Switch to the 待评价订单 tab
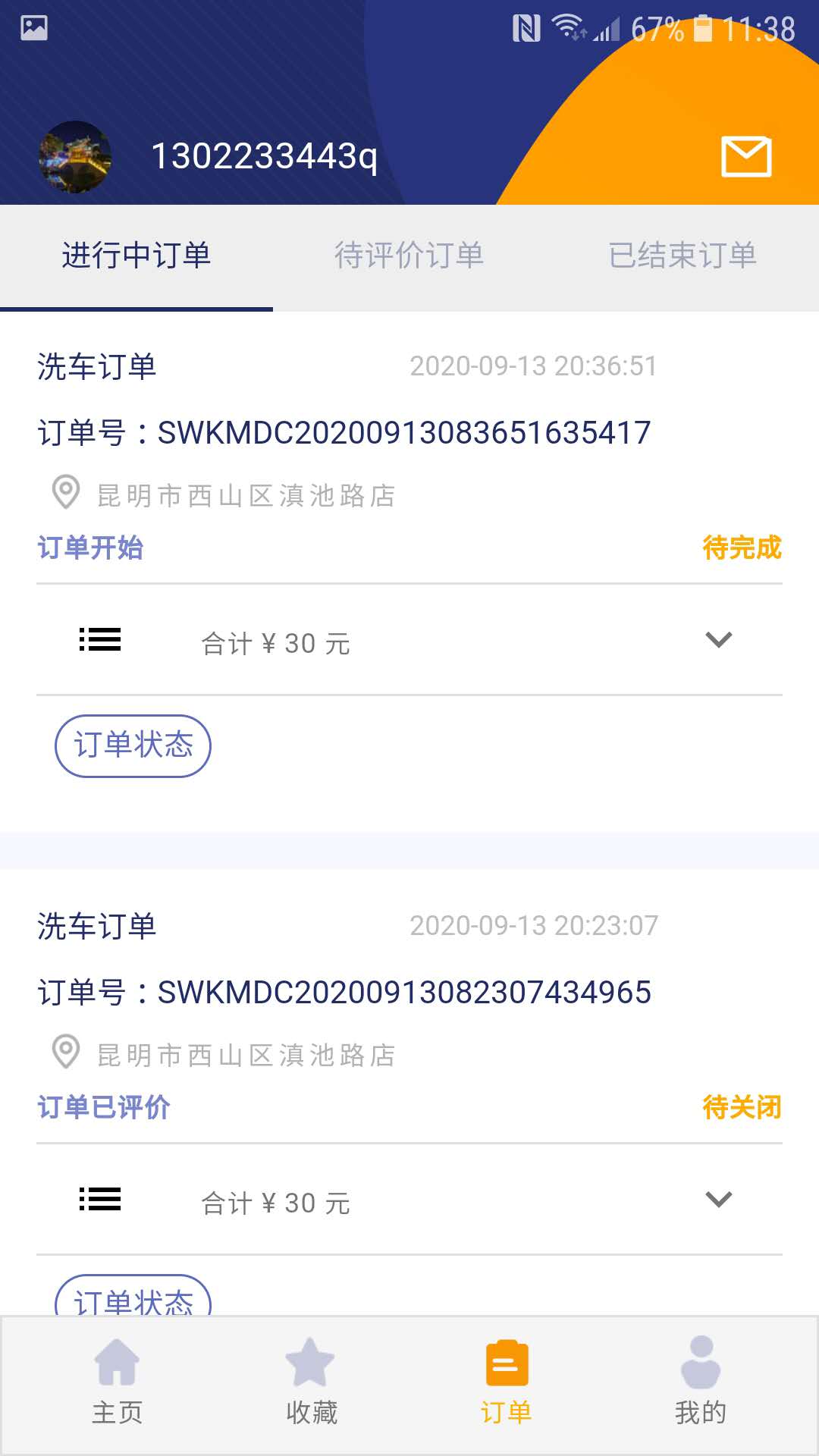This screenshot has height=1456, width=819. pos(409,256)
